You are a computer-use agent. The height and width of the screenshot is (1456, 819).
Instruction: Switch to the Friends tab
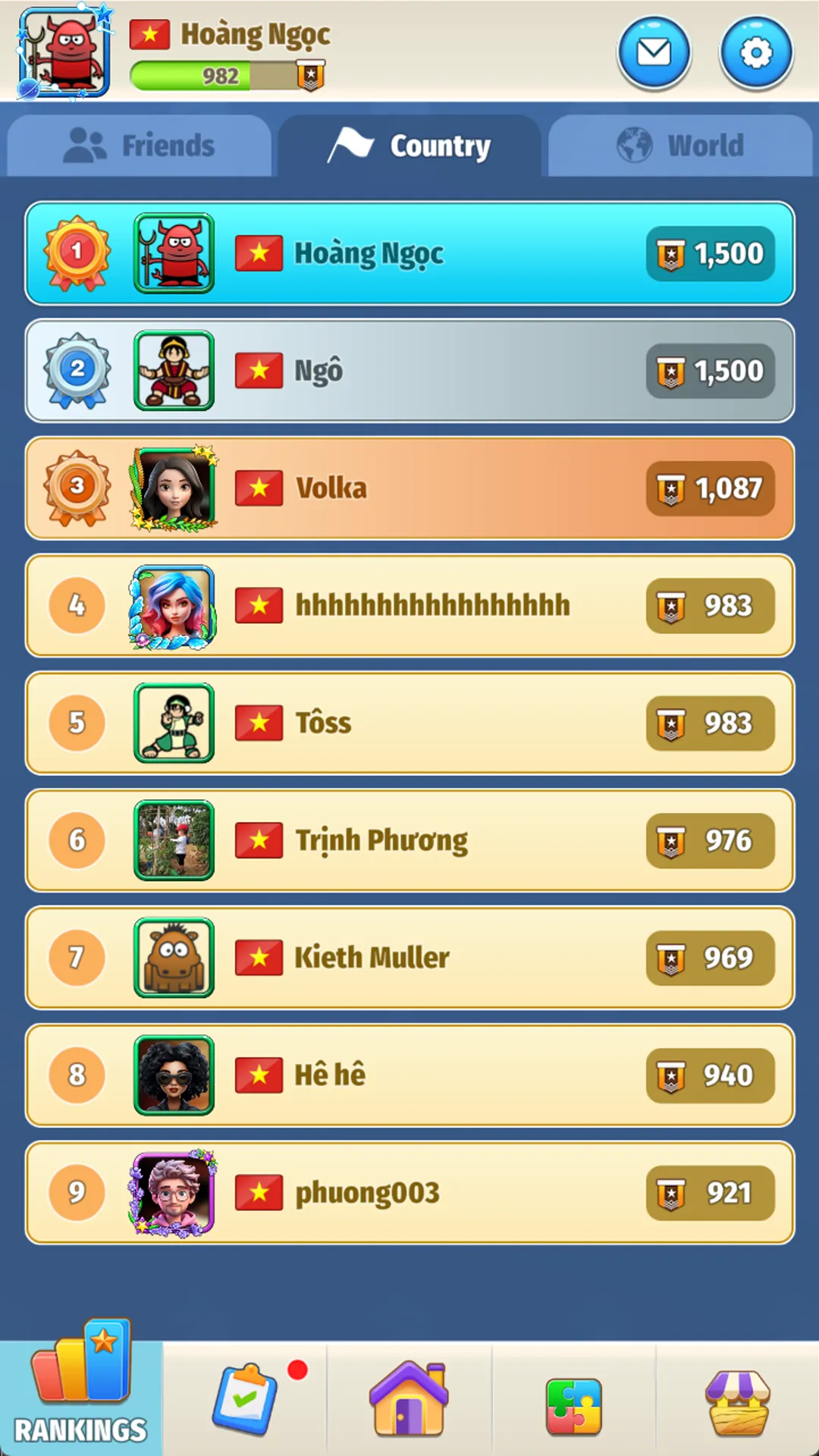click(x=140, y=146)
